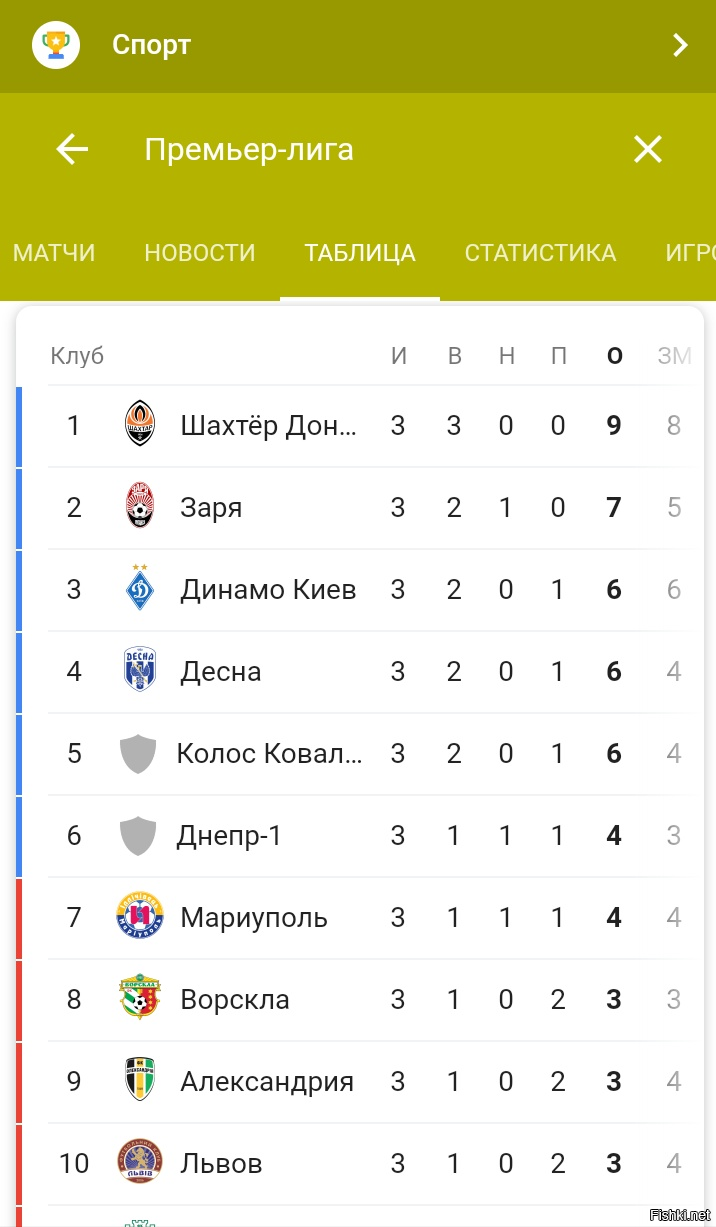Switch to the Новости tab

(x=200, y=253)
